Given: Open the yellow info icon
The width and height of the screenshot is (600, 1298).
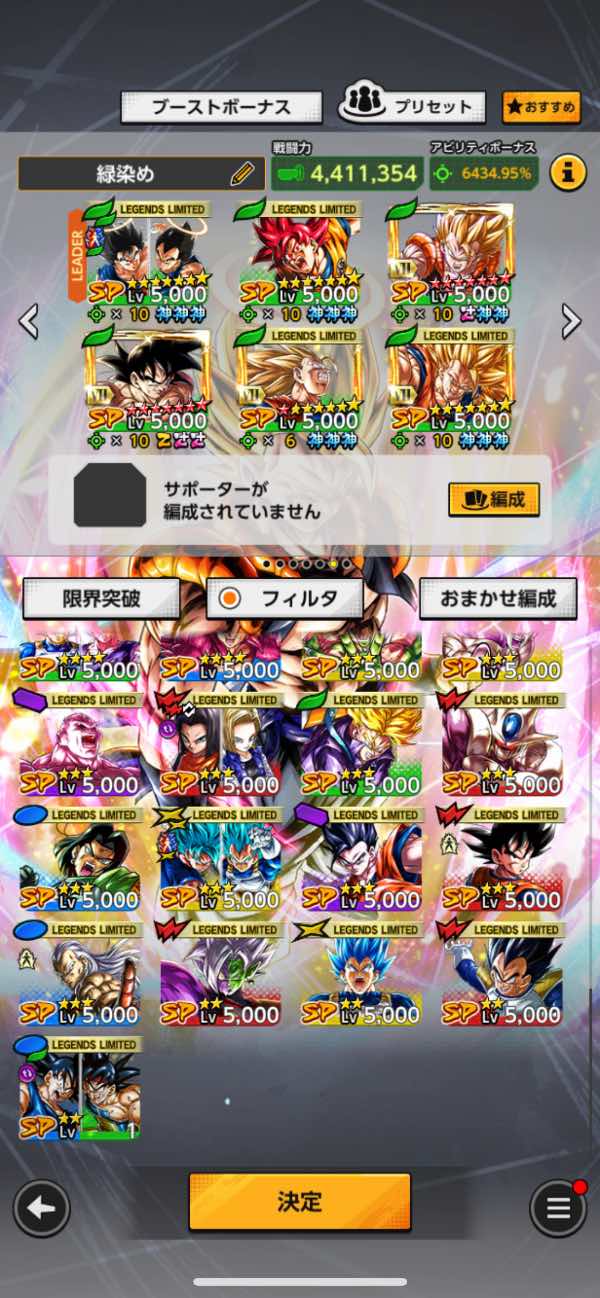Looking at the screenshot, I should (567, 172).
